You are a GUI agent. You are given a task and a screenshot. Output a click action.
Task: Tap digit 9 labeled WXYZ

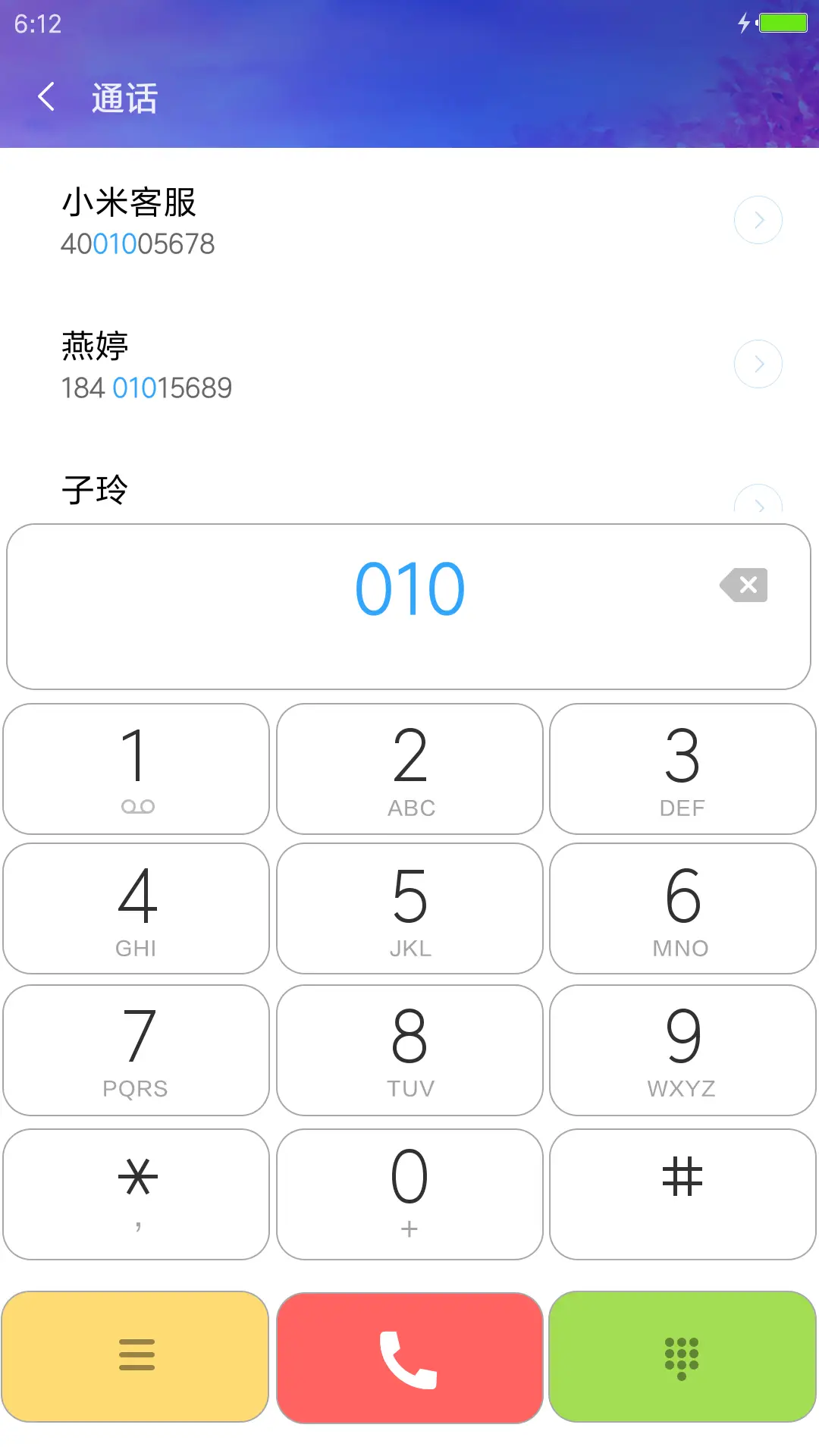click(682, 1050)
